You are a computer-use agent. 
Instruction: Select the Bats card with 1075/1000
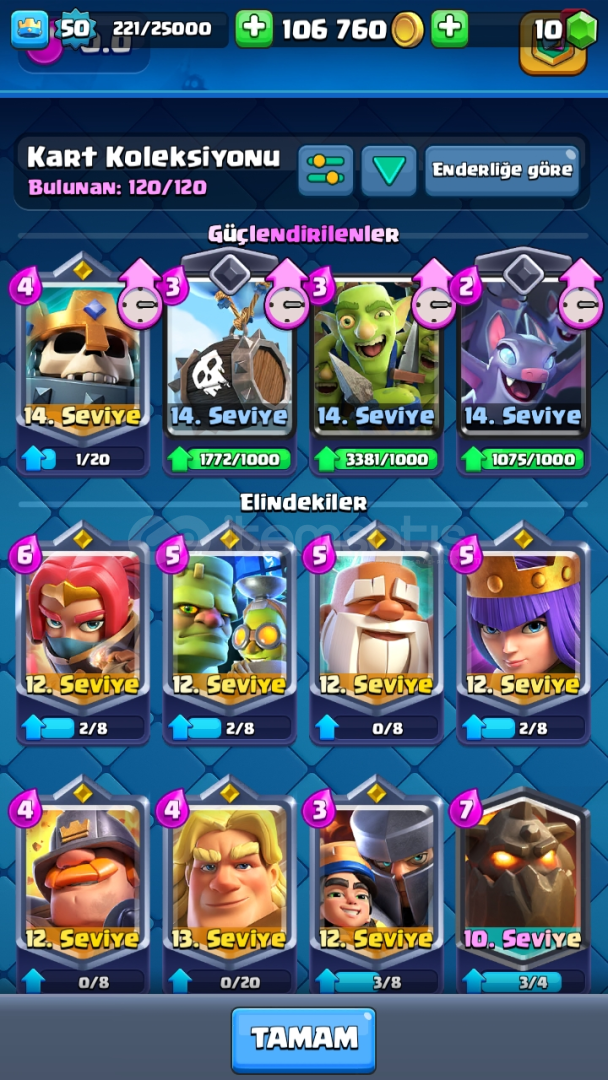pos(523,364)
